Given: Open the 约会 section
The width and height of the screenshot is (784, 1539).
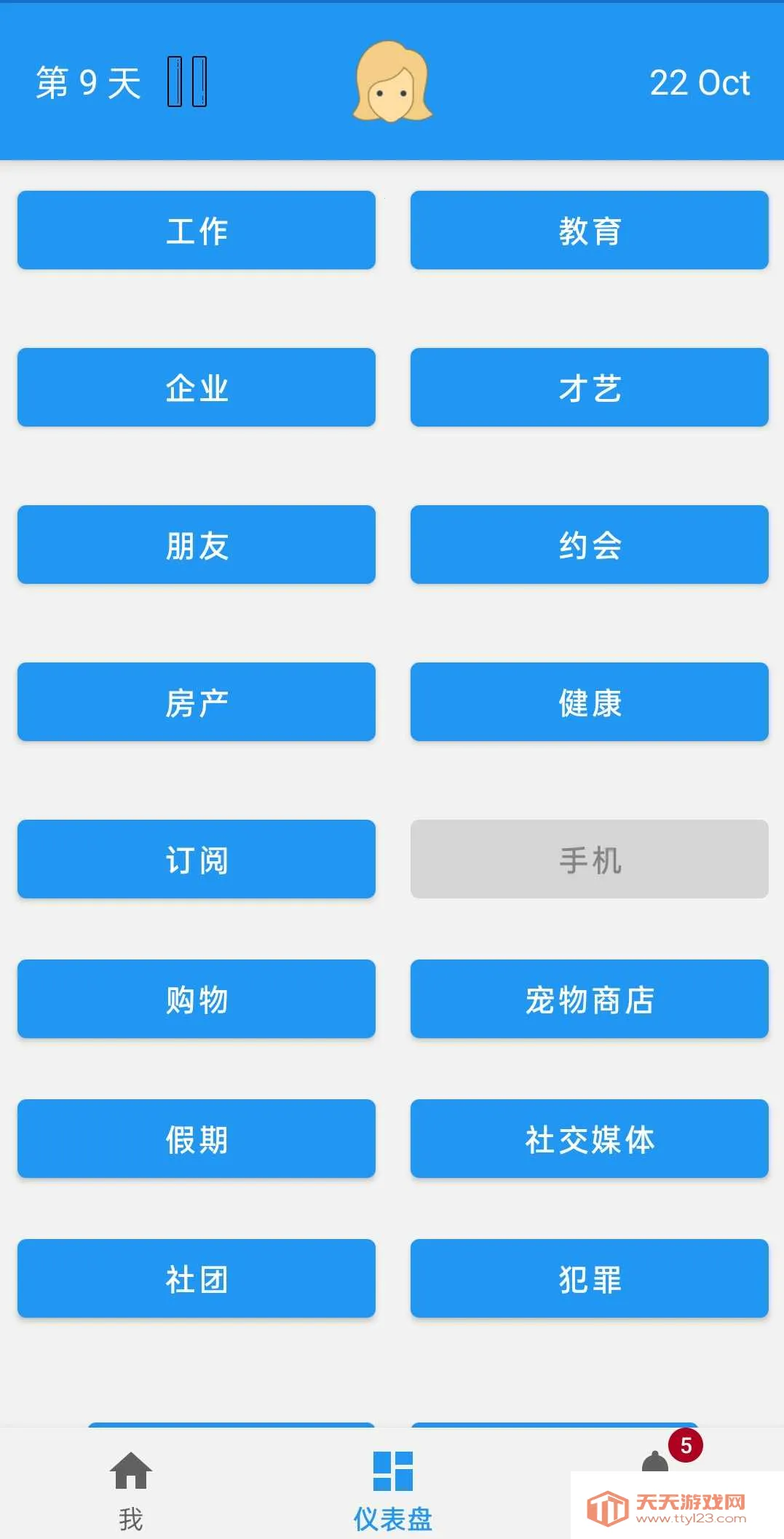Looking at the screenshot, I should (589, 545).
